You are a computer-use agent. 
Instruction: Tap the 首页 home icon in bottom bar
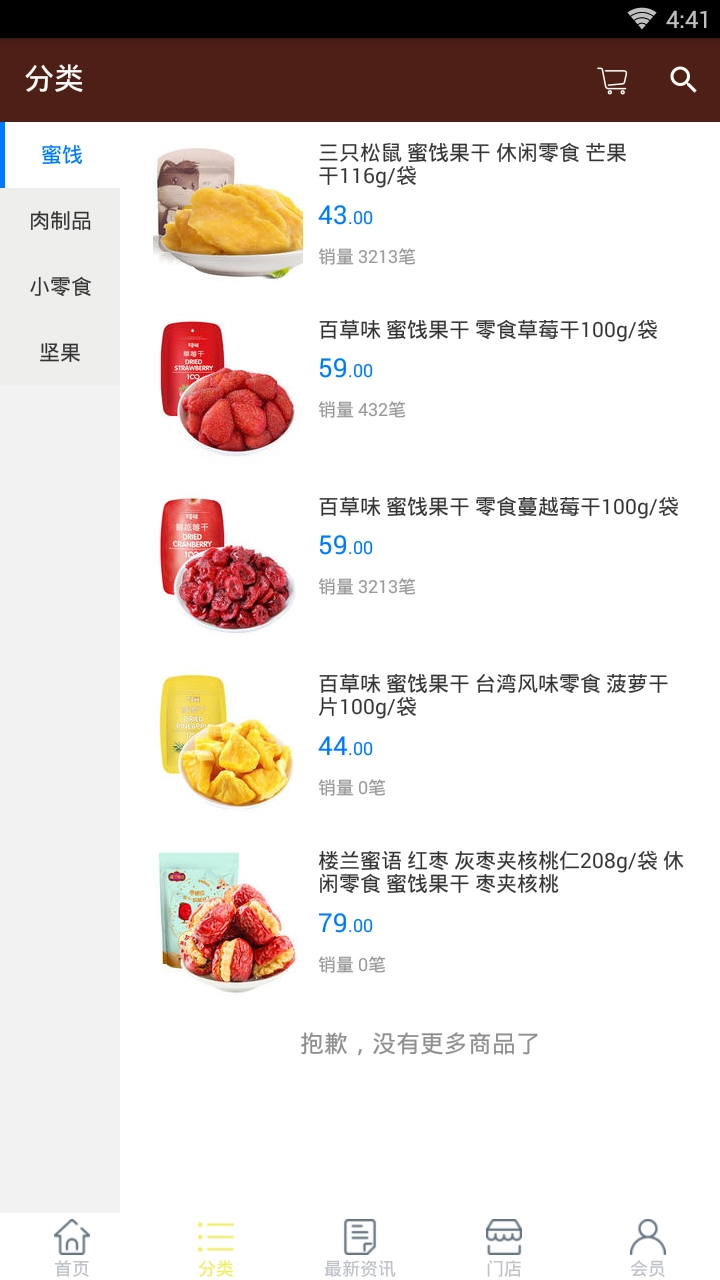pyautogui.click(x=71, y=1243)
